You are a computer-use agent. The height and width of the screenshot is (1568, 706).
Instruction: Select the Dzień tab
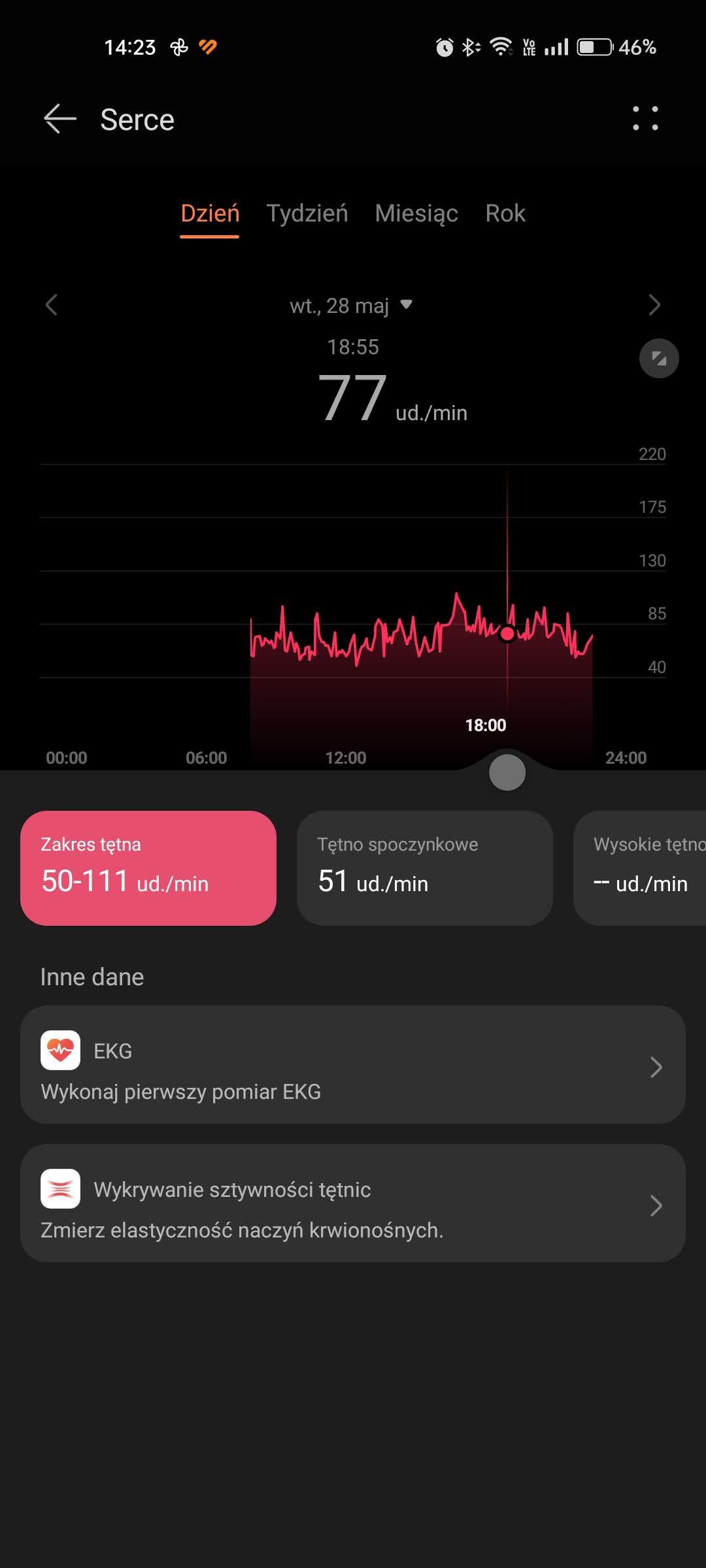210,214
